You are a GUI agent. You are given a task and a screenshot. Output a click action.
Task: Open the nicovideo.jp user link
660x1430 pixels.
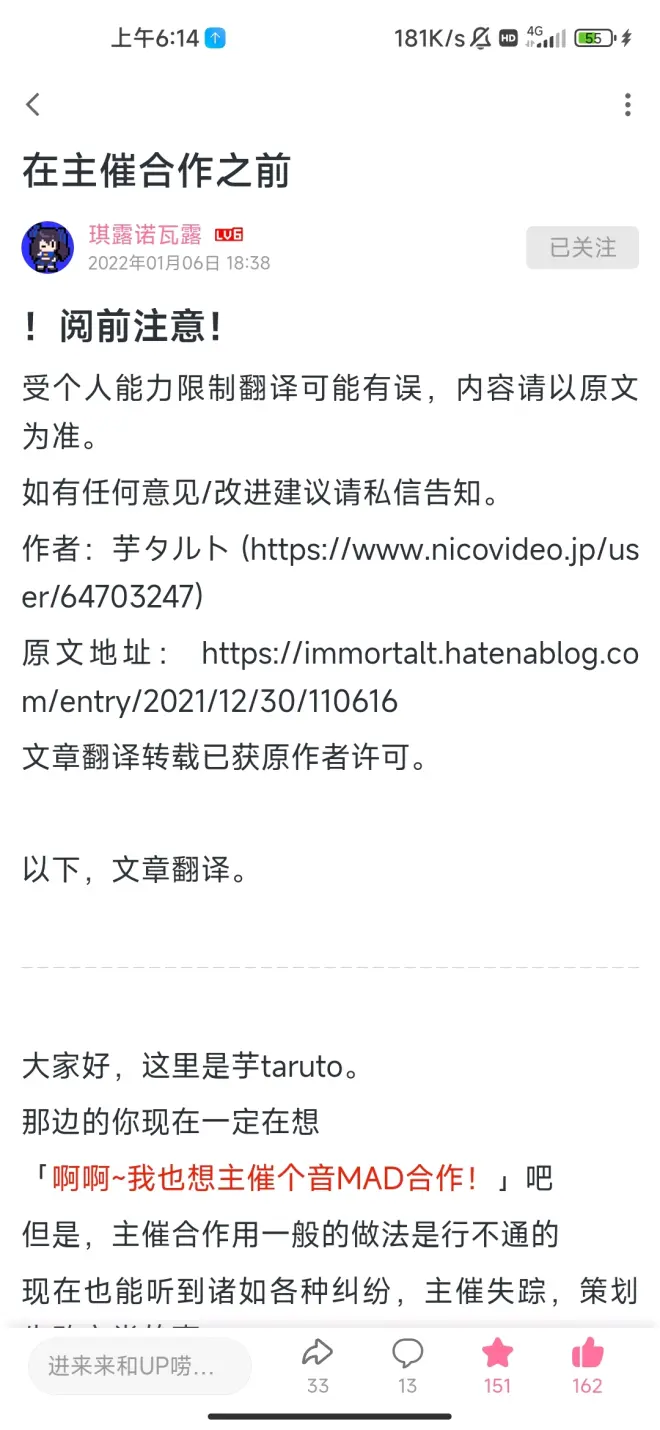point(330,573)
